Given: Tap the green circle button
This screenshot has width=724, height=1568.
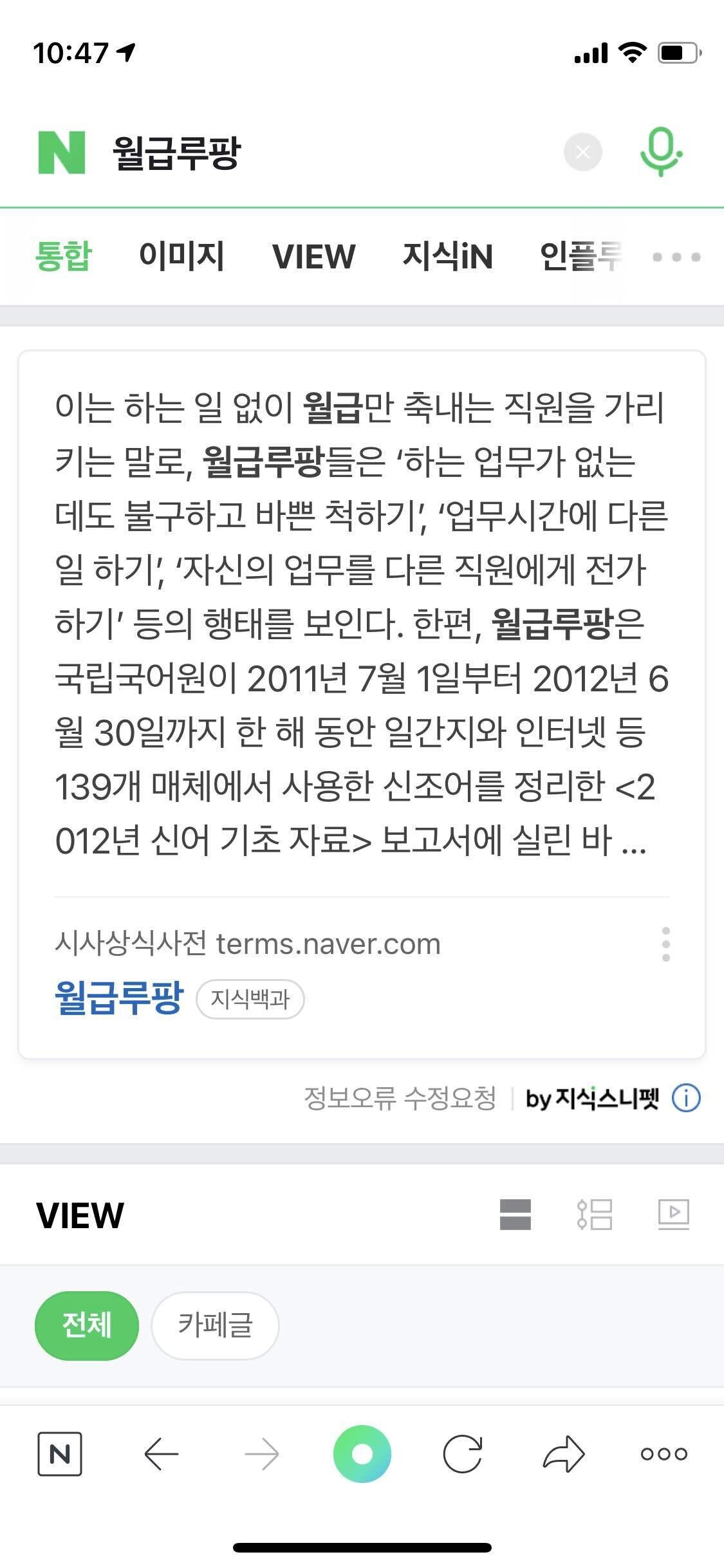Looking at the screenshot, I should (362, 1453).
